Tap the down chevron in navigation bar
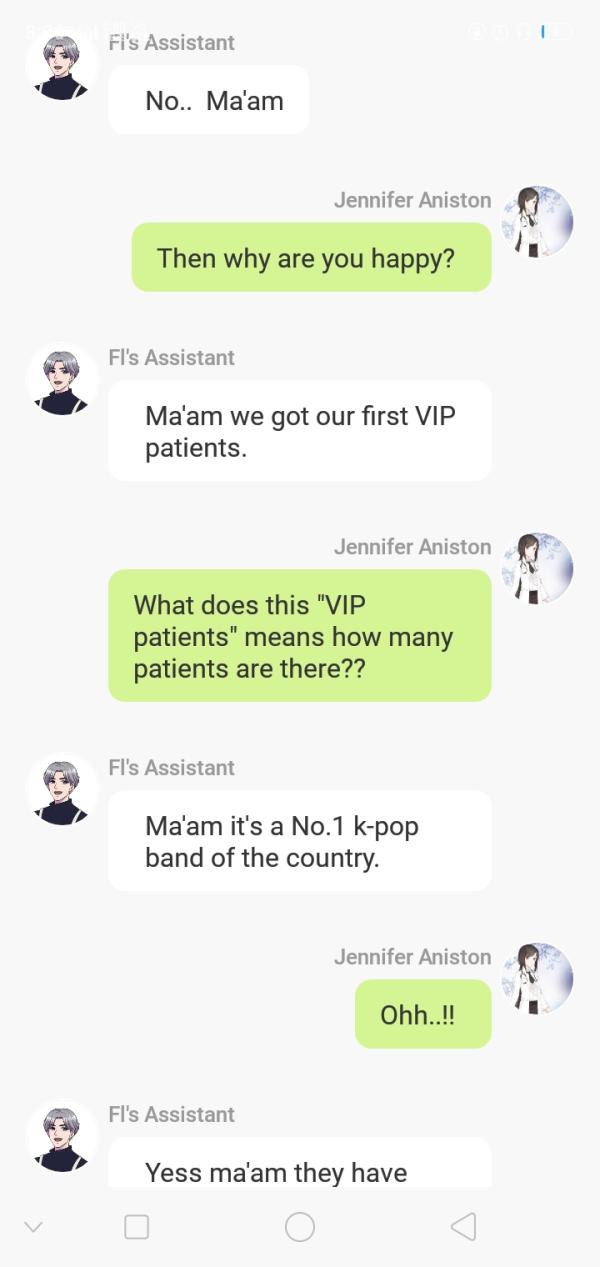Screen dimensions: 600x1267 tap(34, 1226)
